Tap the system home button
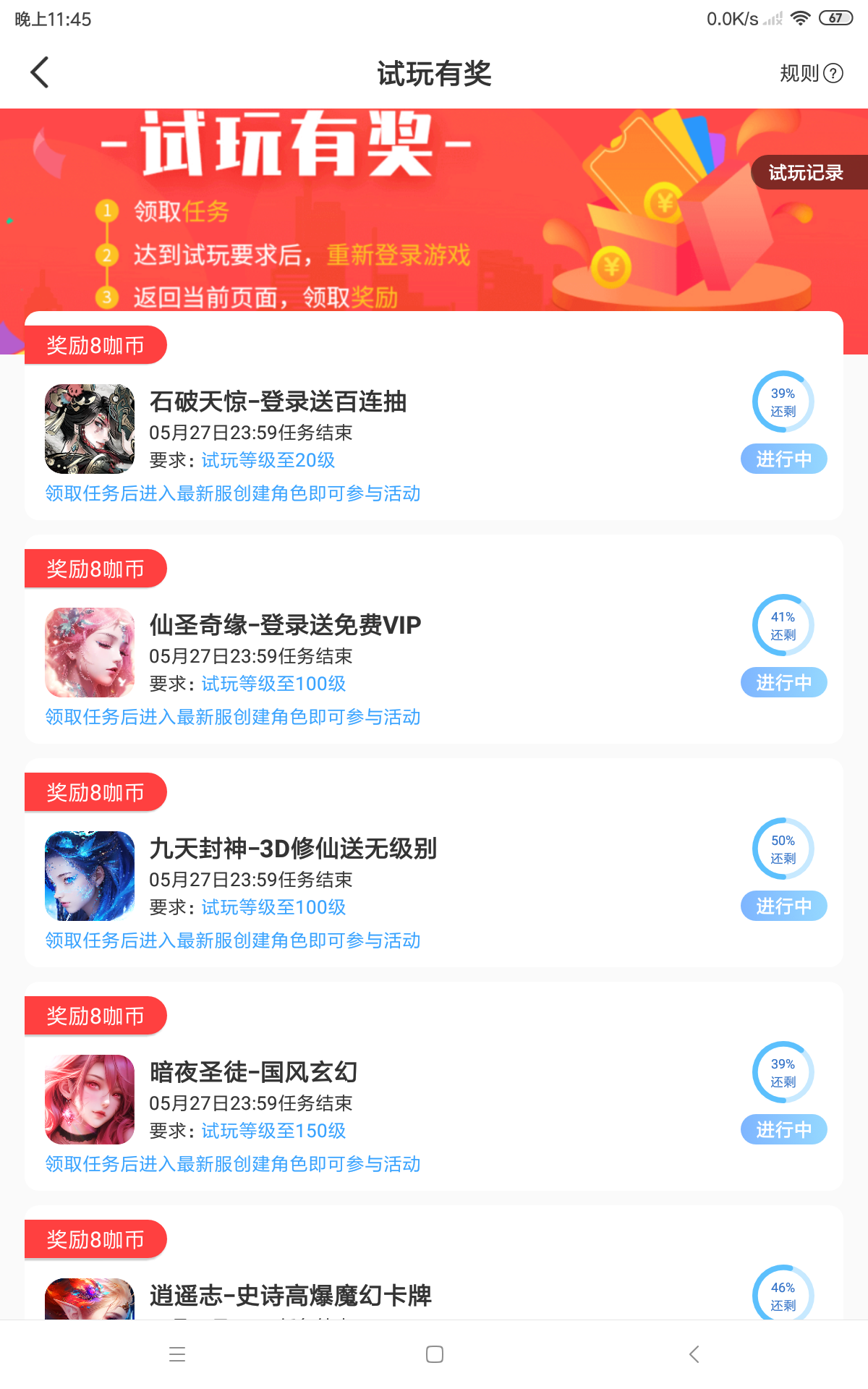 click(434, 1354)
